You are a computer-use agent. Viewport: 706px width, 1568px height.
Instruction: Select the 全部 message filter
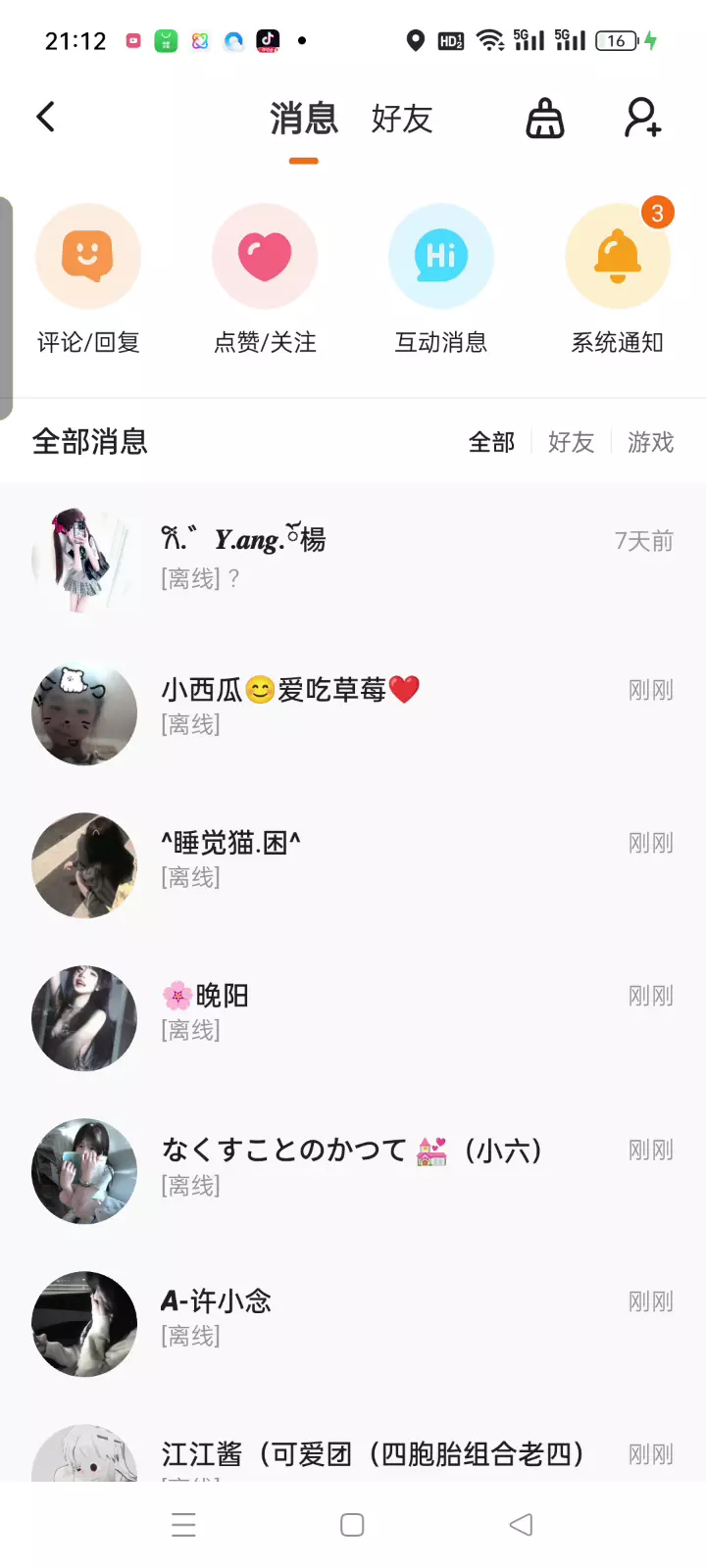point(491,442)
